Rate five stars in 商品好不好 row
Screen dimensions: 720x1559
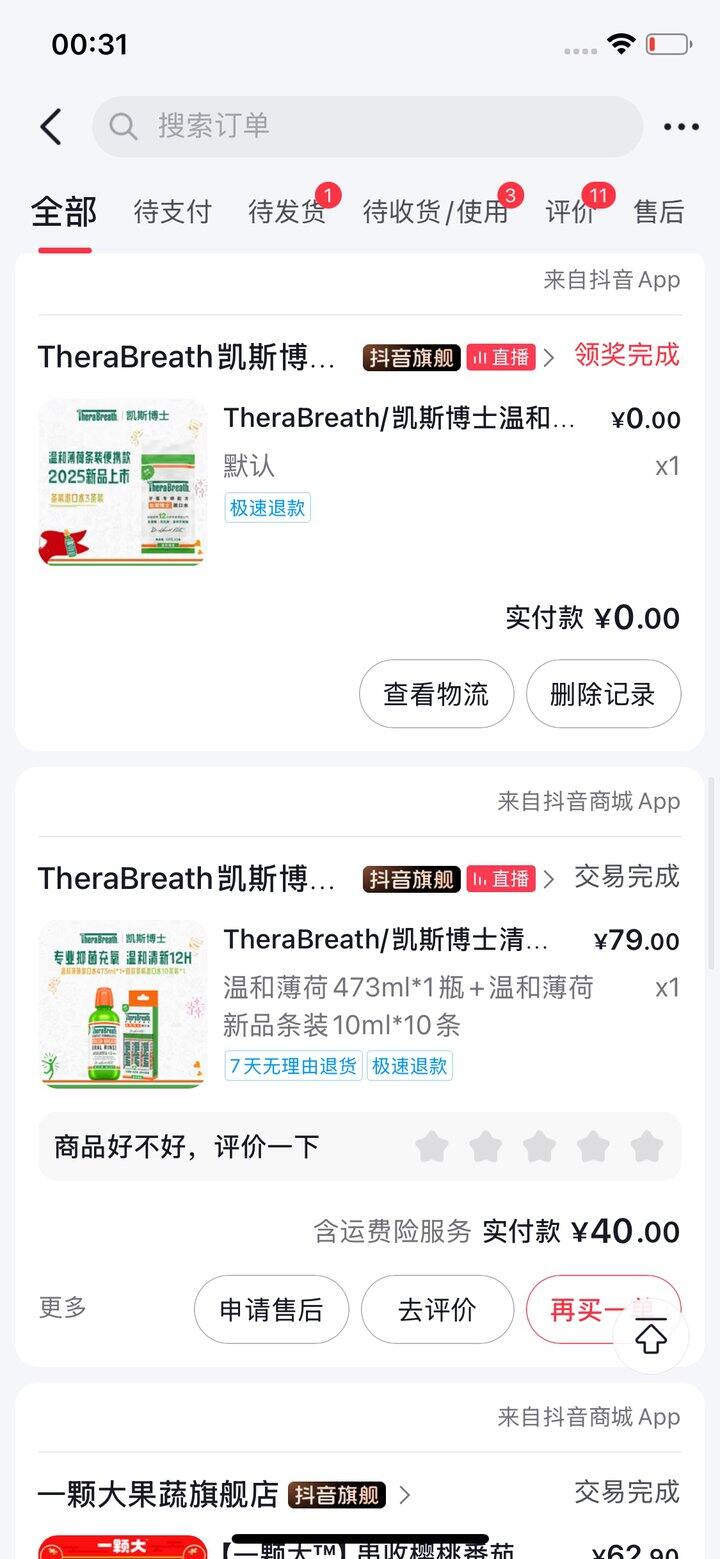[647, 1146]
